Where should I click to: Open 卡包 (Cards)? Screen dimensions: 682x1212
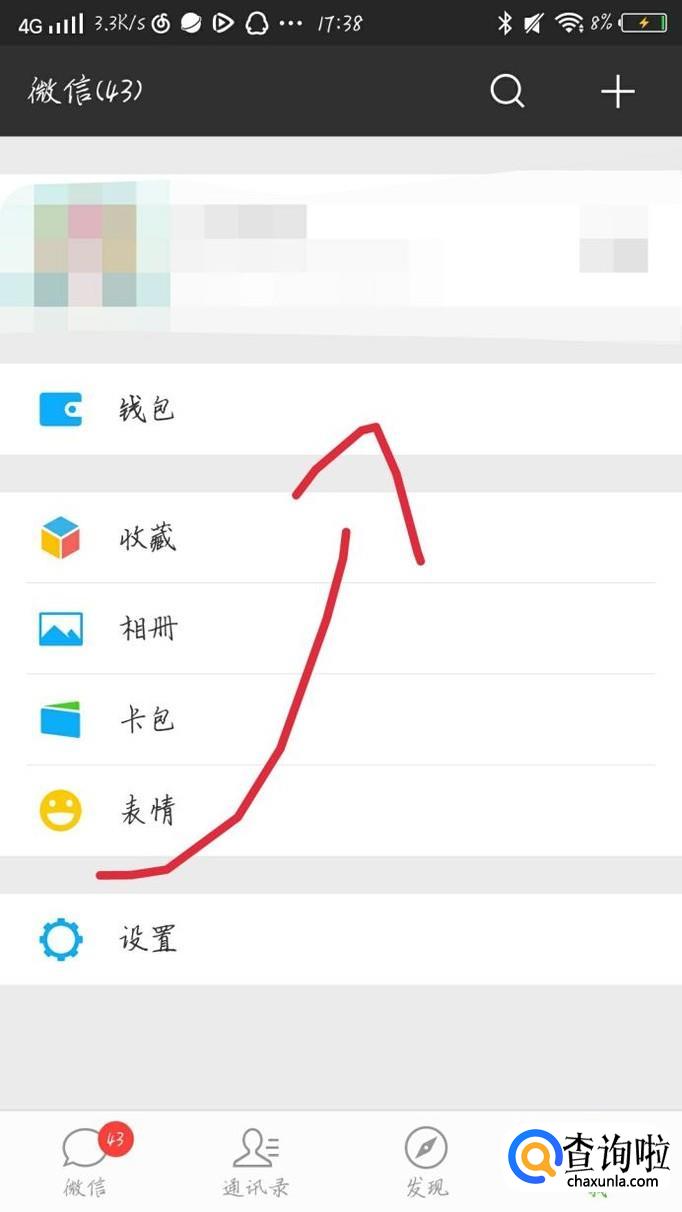pyautogui.click(x=341, y=720)
